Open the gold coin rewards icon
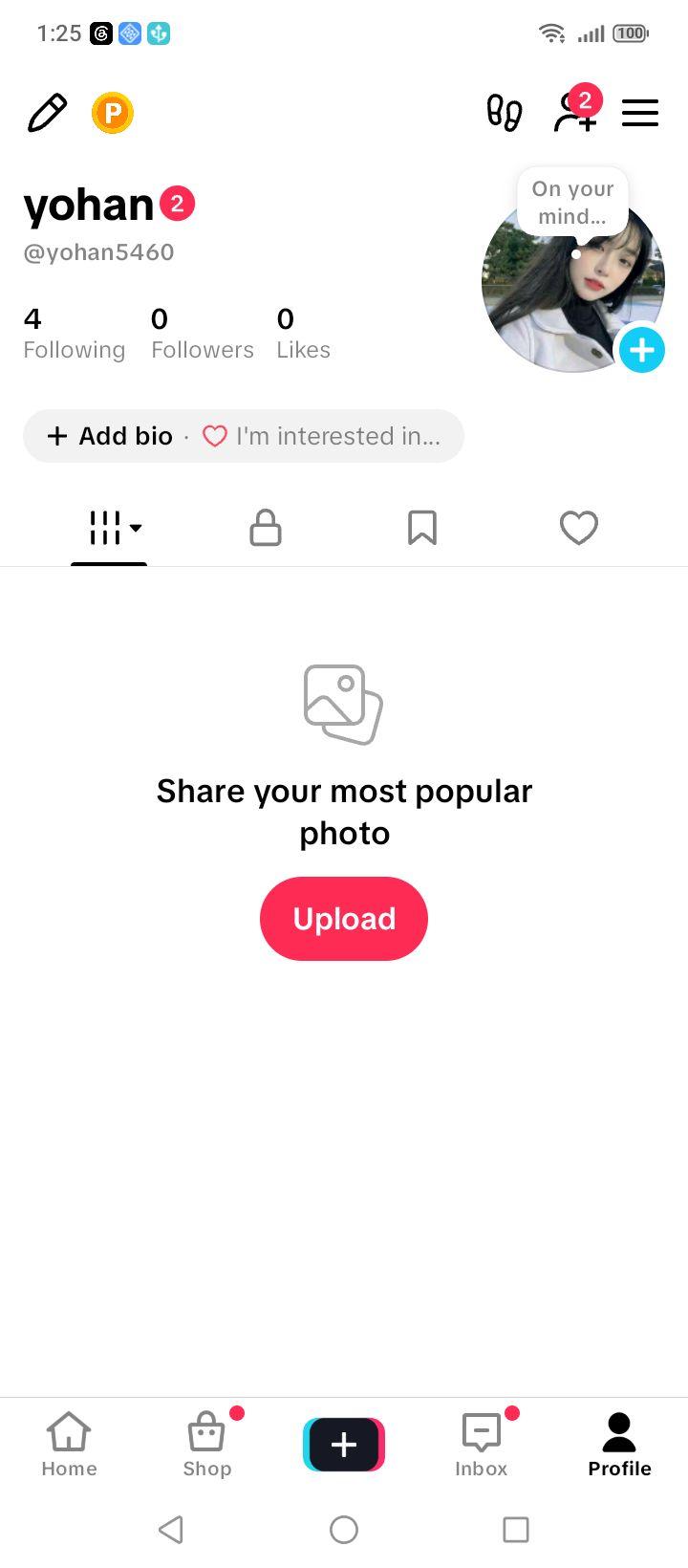 [113, 113]
